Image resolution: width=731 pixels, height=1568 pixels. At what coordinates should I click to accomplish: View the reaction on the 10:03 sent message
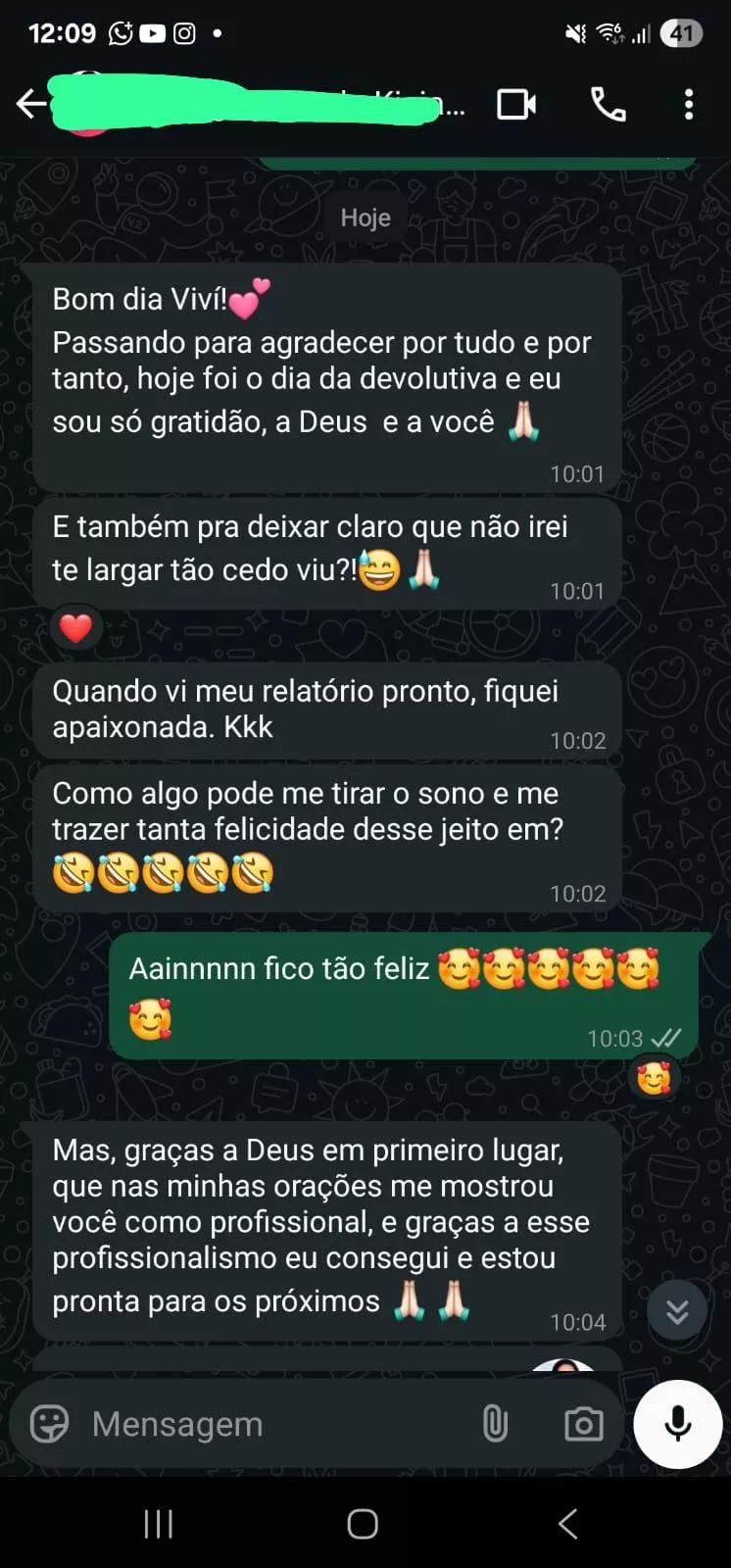[x=654, y=1079]
